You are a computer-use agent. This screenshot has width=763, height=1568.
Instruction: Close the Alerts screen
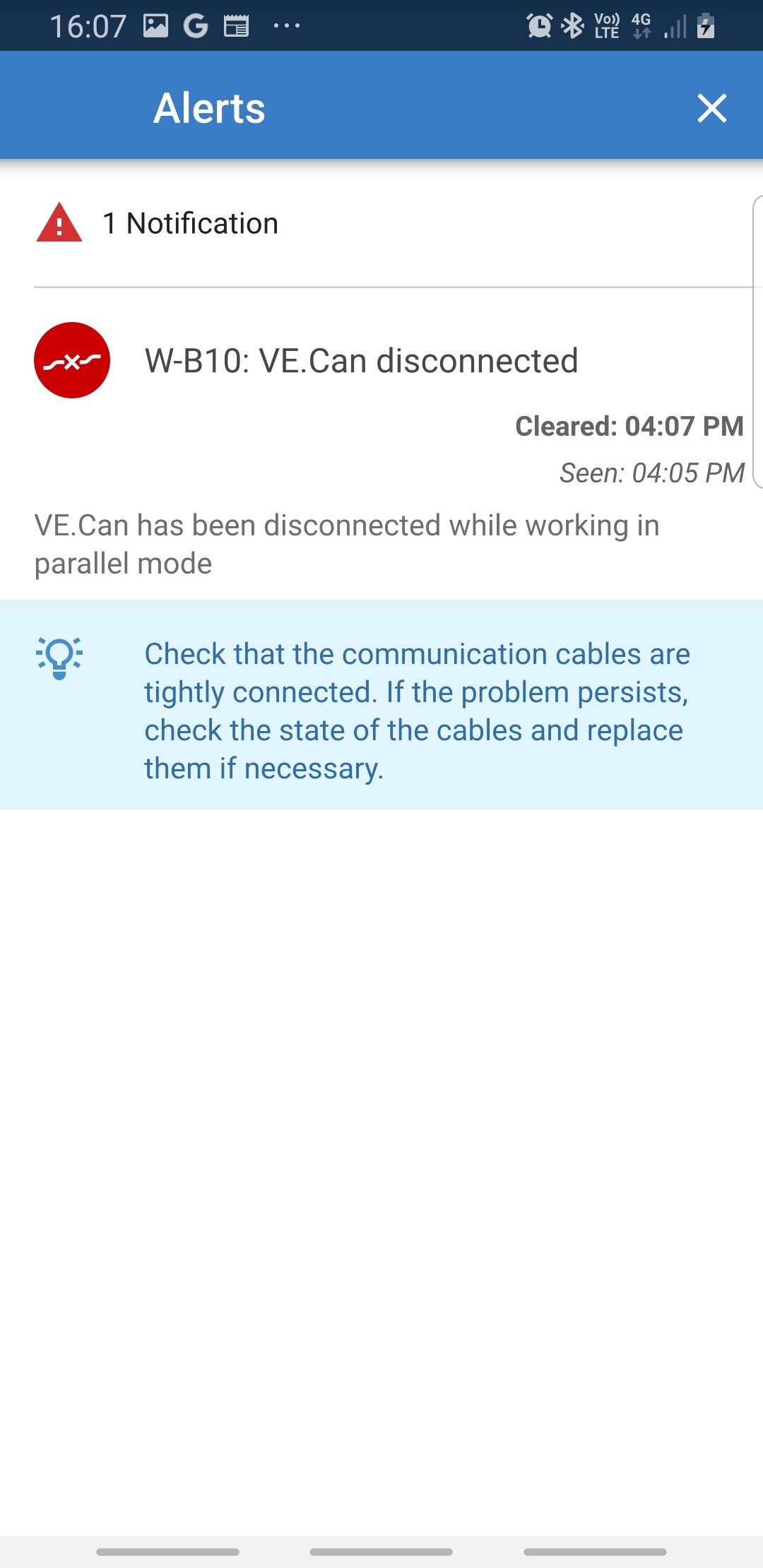[711, 108]
